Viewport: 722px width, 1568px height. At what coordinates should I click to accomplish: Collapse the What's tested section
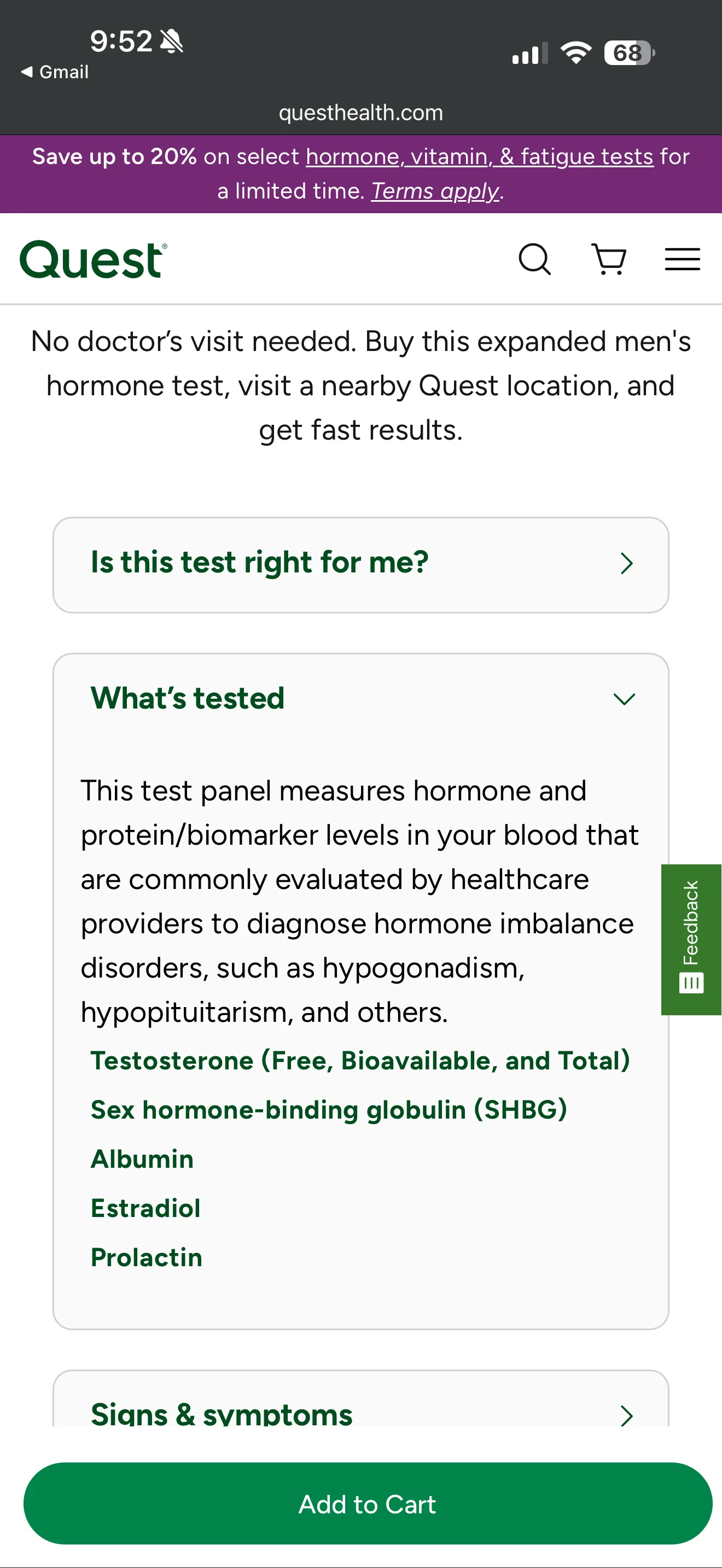(x=360, y=698)
